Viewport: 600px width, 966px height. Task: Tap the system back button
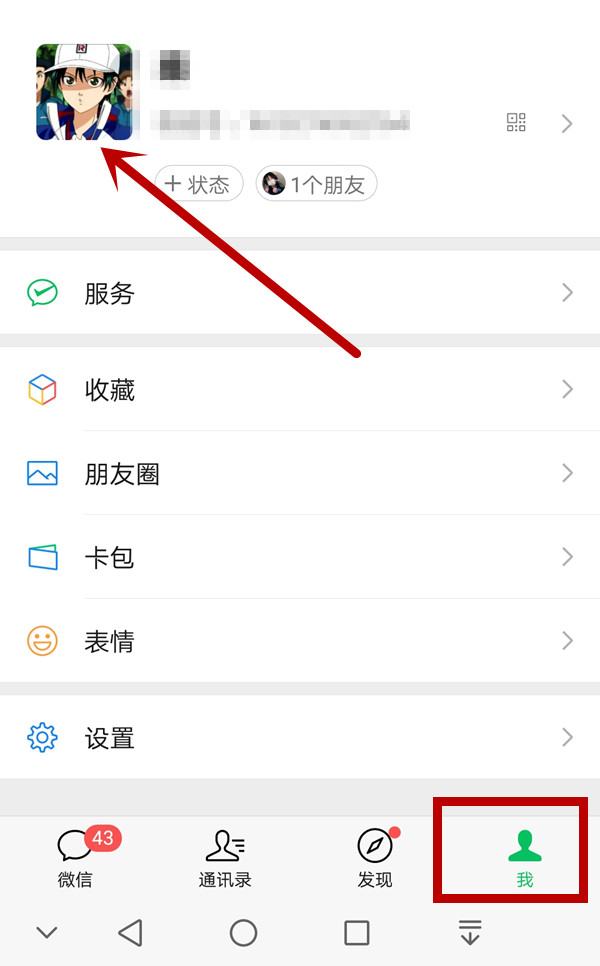tap(130, 933)
